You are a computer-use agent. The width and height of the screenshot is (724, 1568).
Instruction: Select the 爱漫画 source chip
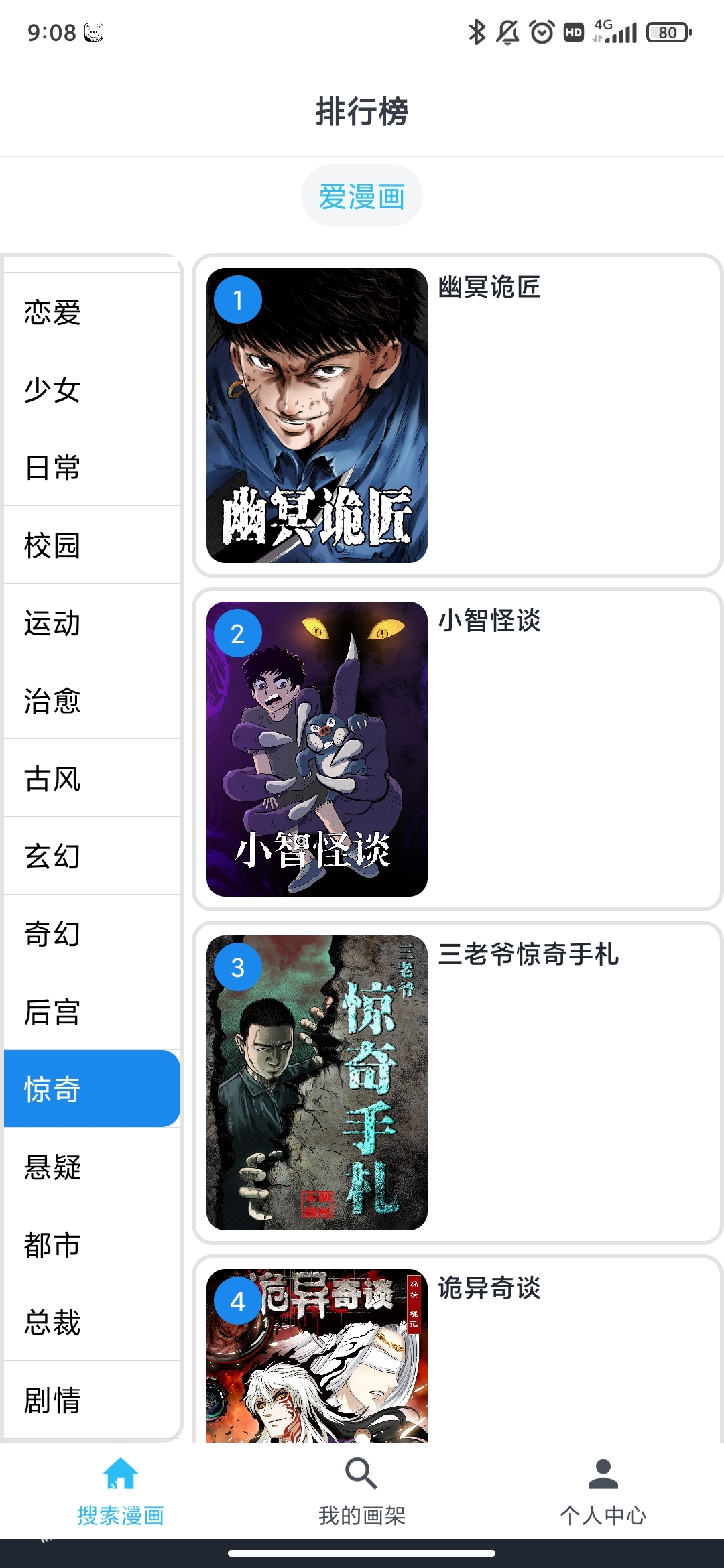click(x=361, y=196)
